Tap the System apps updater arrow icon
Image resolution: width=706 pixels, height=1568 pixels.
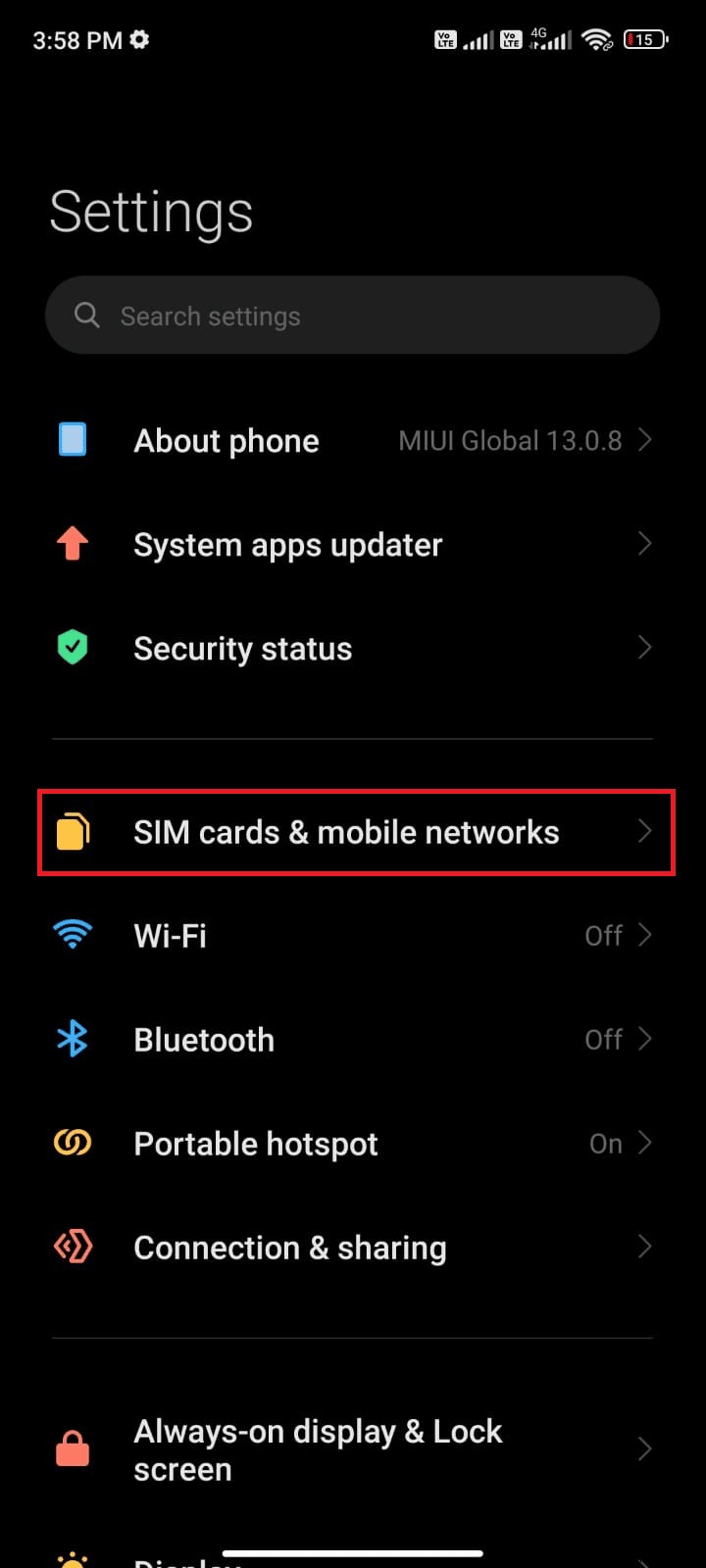[644, 544]
